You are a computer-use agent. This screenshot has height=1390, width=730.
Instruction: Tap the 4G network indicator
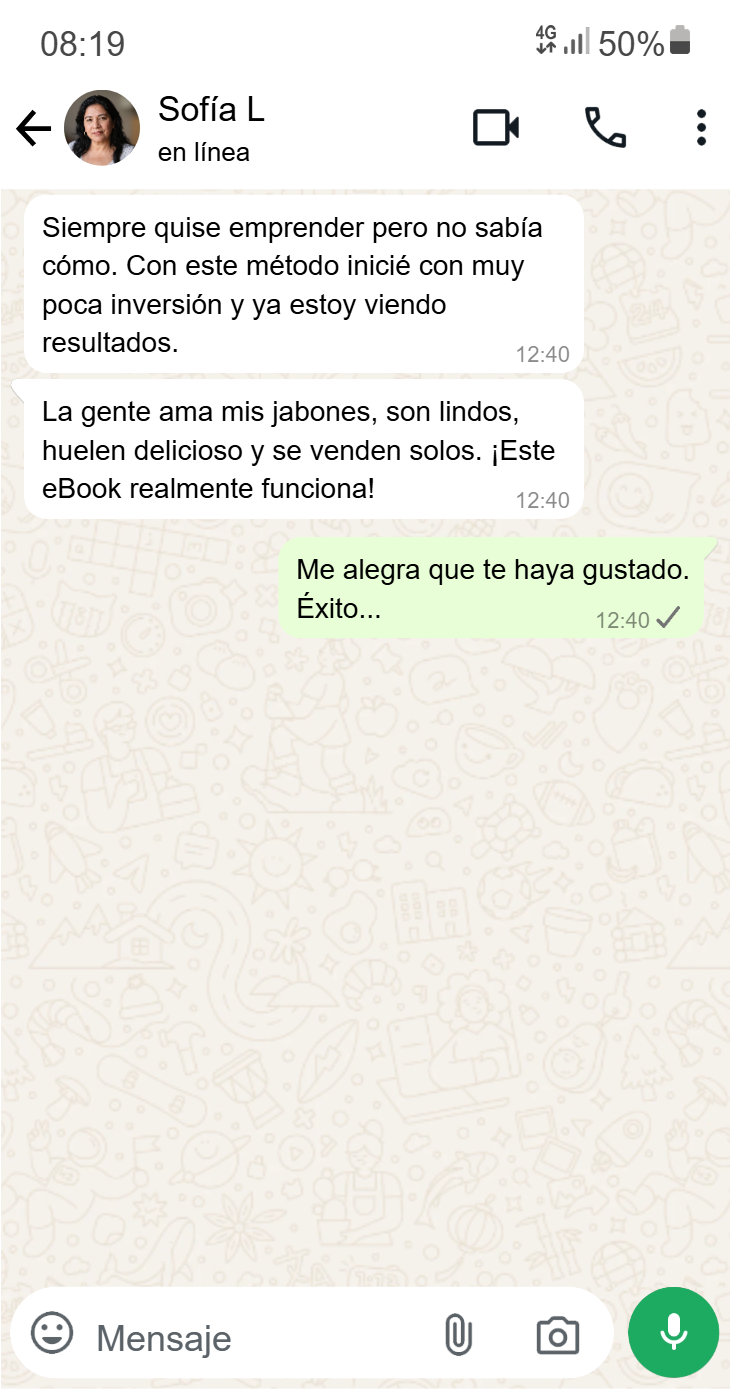pyautogui.click(x=546, y=40)
